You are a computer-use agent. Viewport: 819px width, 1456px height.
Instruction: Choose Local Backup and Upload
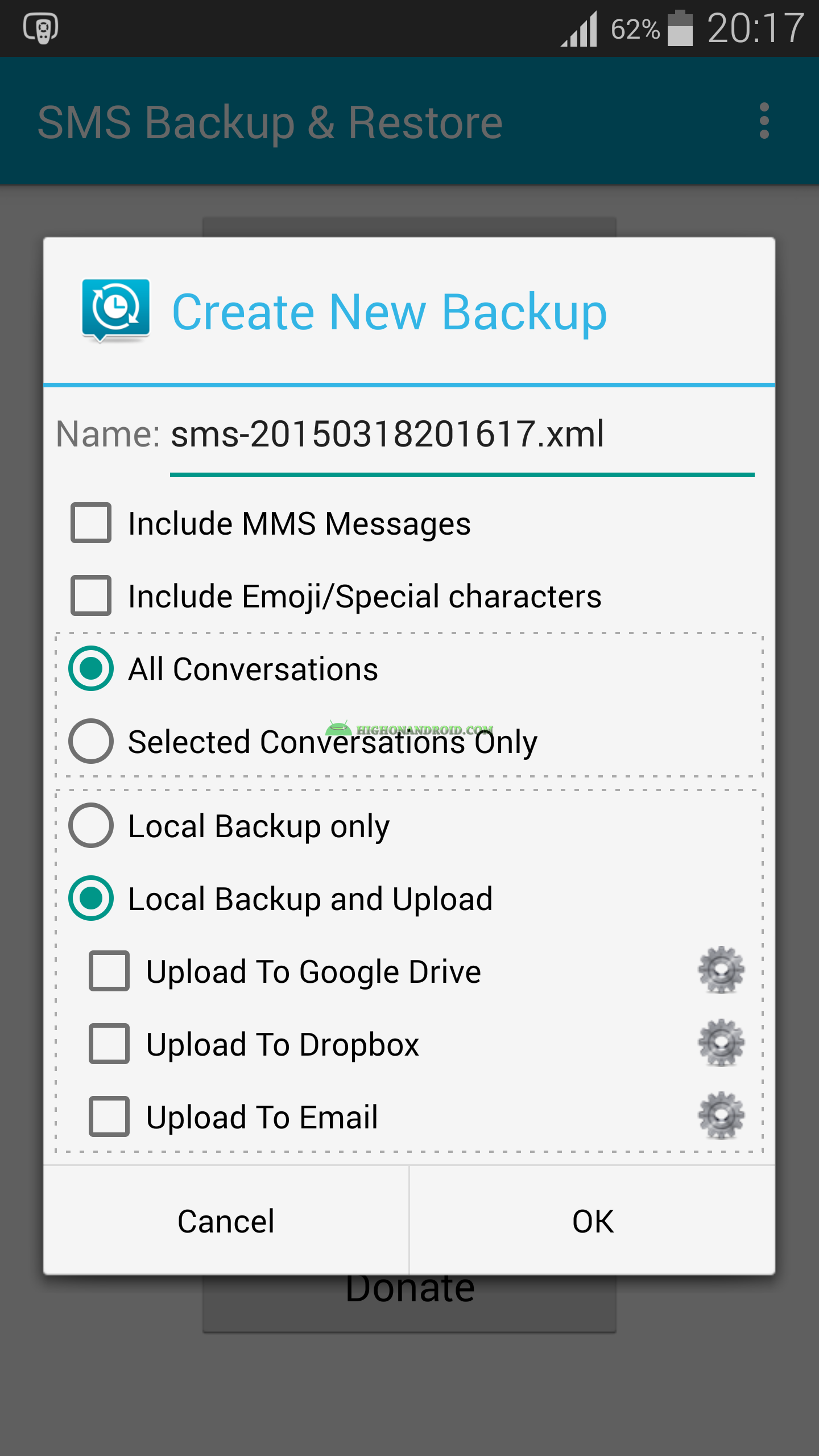[91, 898]
